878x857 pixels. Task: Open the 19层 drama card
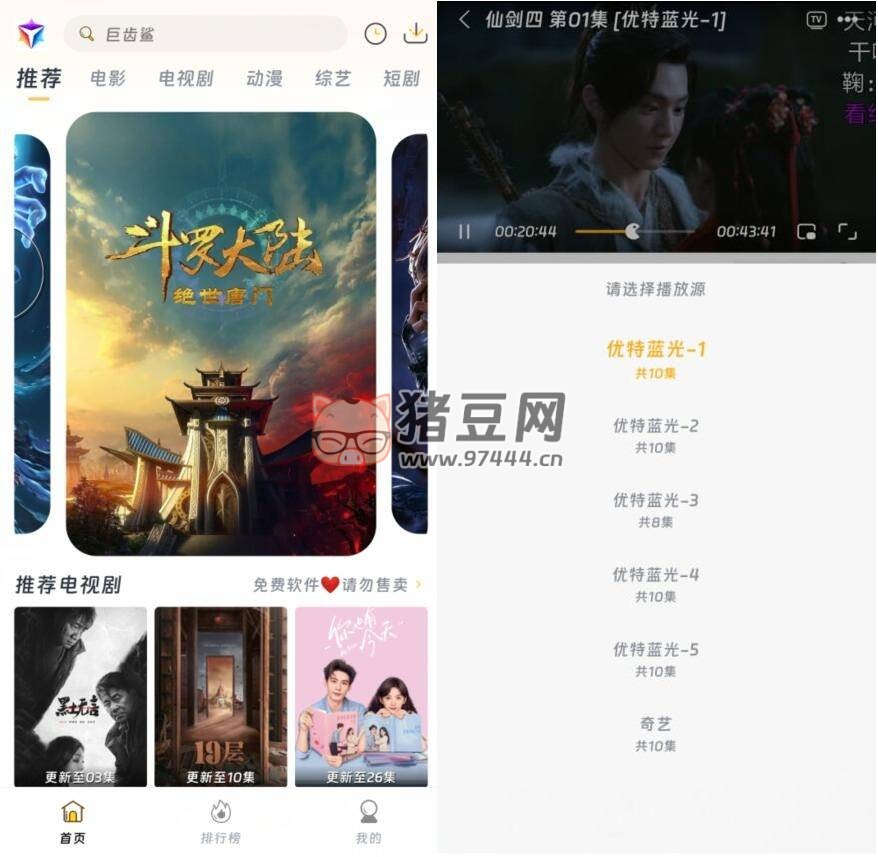(x=220, y=696)
